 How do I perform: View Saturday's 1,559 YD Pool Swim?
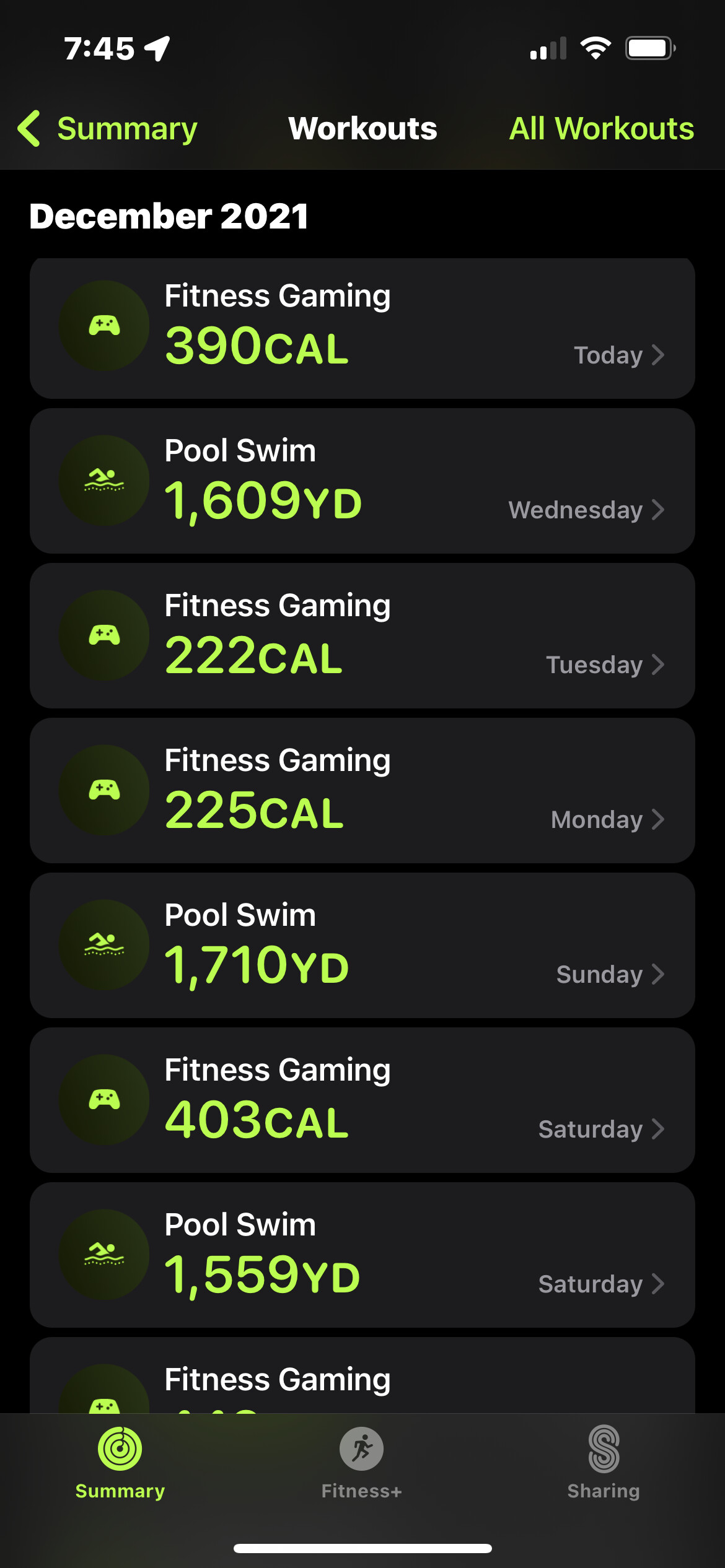362,1255
